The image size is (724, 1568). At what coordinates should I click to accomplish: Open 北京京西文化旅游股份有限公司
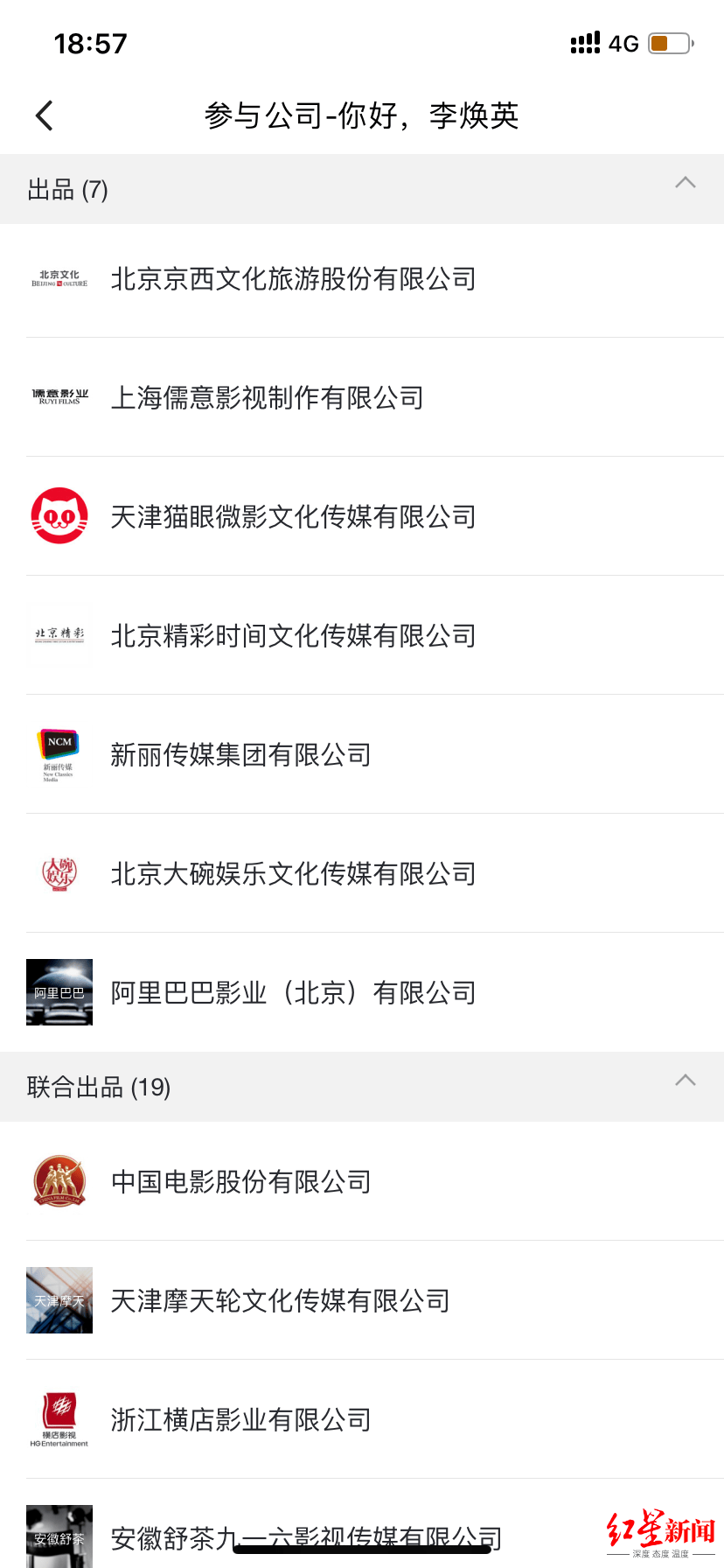pyautogui.click(x=362, y=280)
